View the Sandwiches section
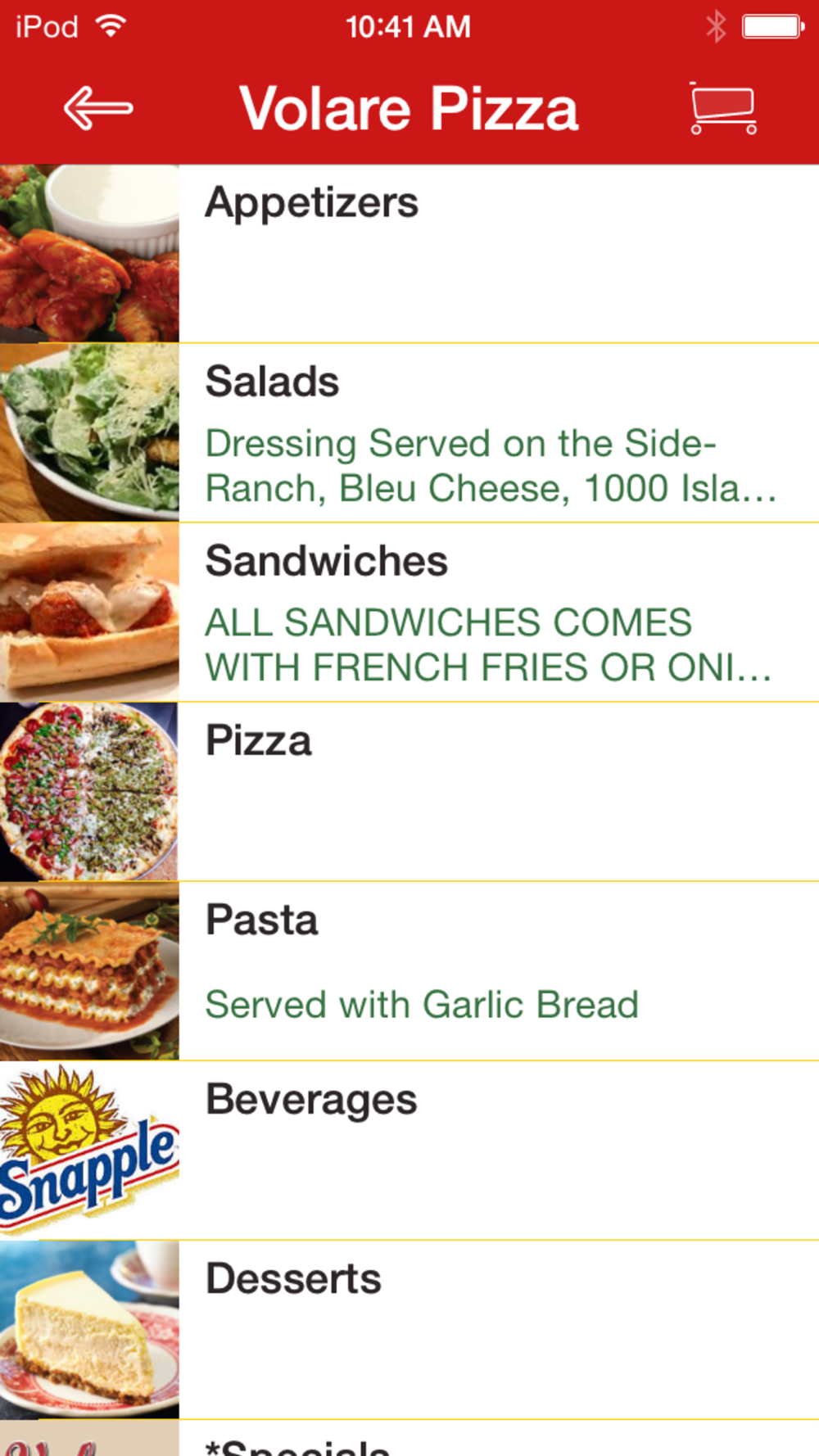 (409, 613)
